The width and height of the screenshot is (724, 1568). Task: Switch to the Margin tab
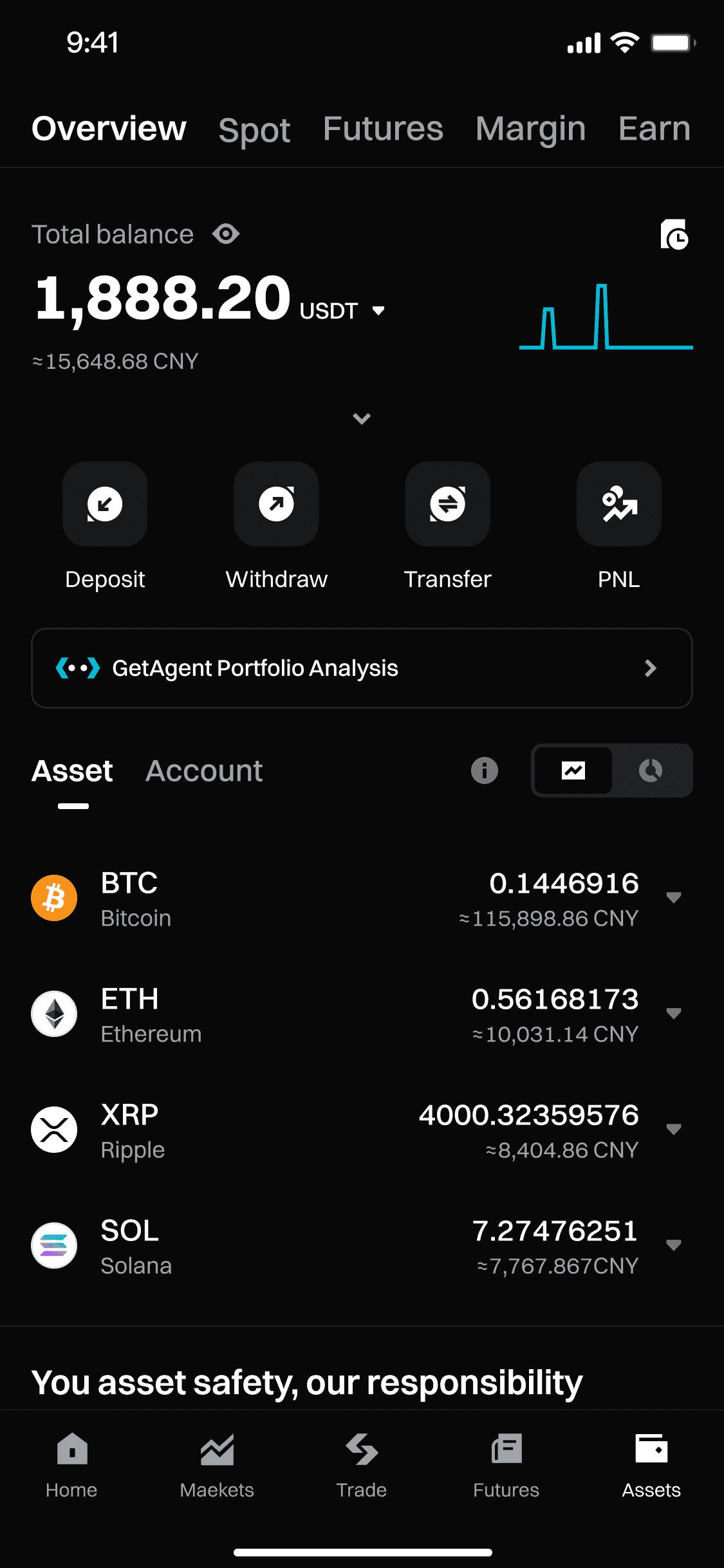tap(530, 129)
